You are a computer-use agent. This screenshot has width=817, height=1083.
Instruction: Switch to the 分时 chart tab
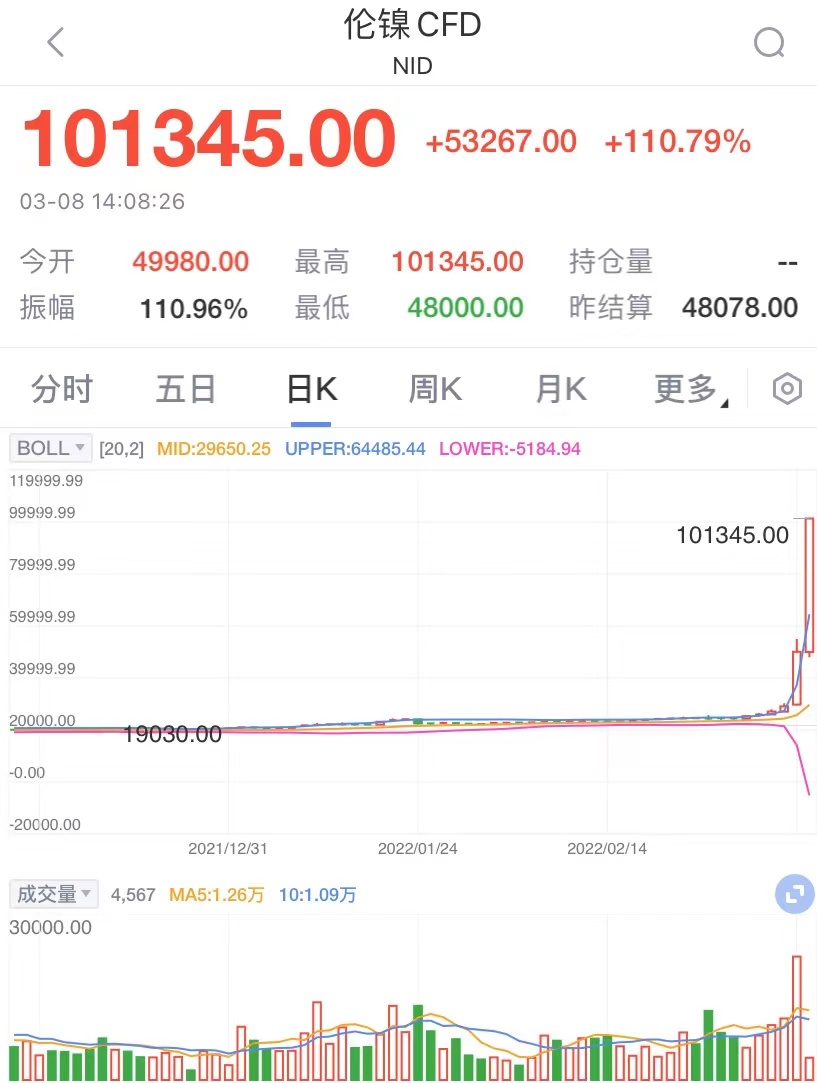point(62,389)
